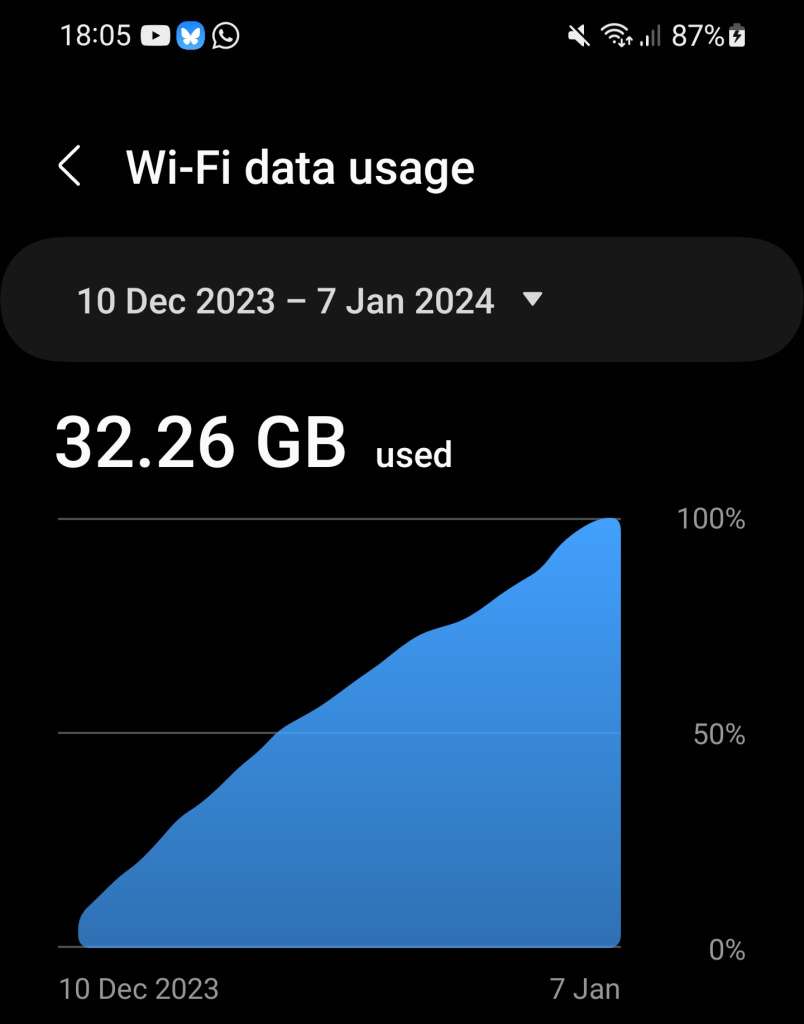Tap the charging battery icon

pyautogui.click(x=737, y=35)
